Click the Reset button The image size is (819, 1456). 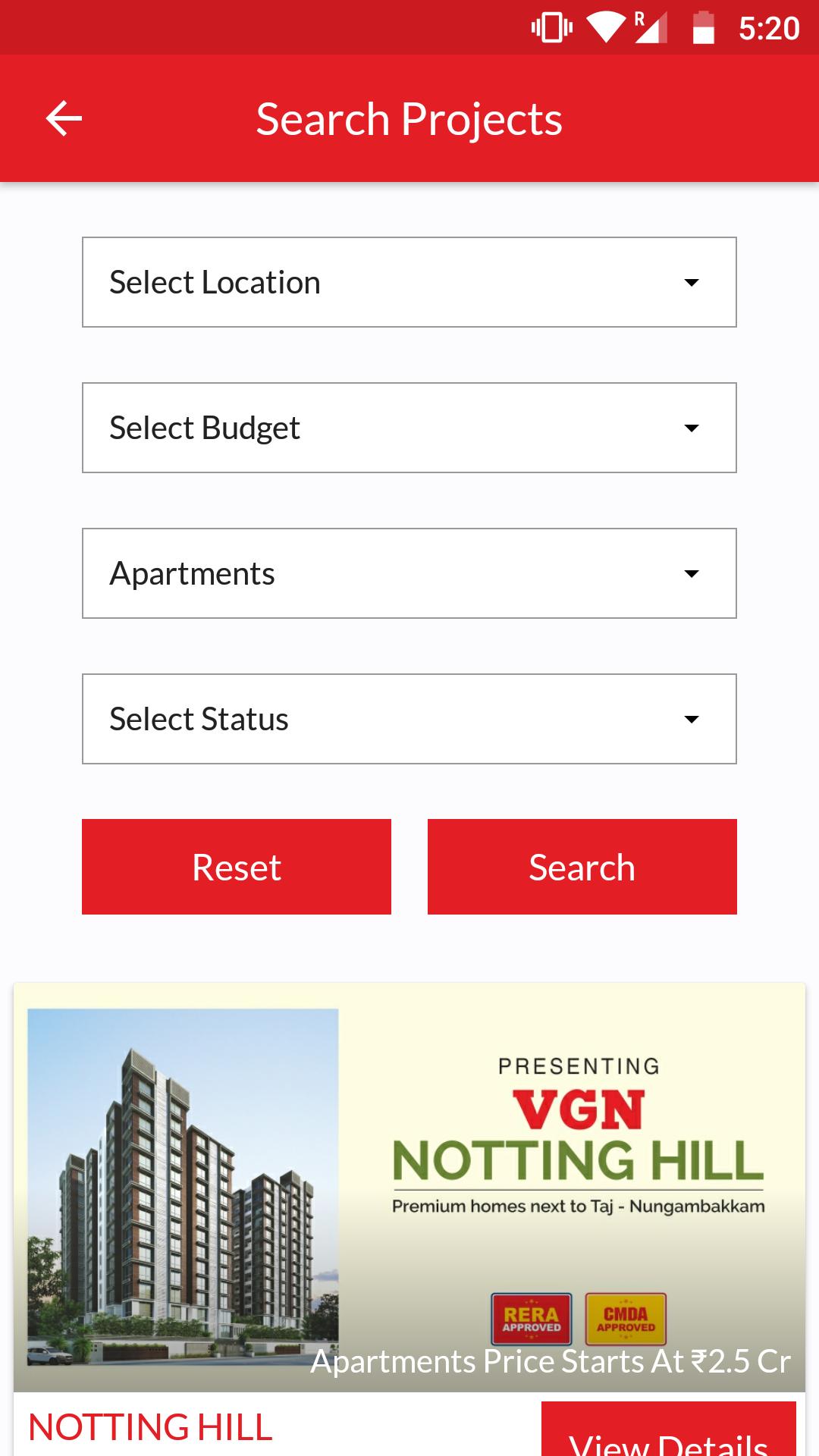[236, 866]
